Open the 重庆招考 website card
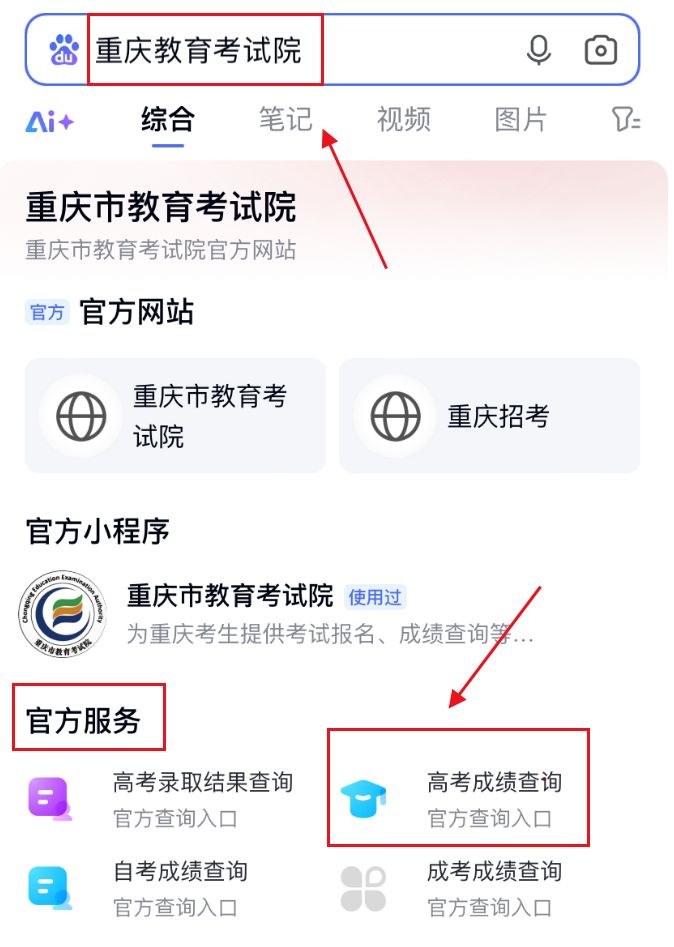Image resolution: width=674 pixels, height=947 pixels. (x=489, y=415)
